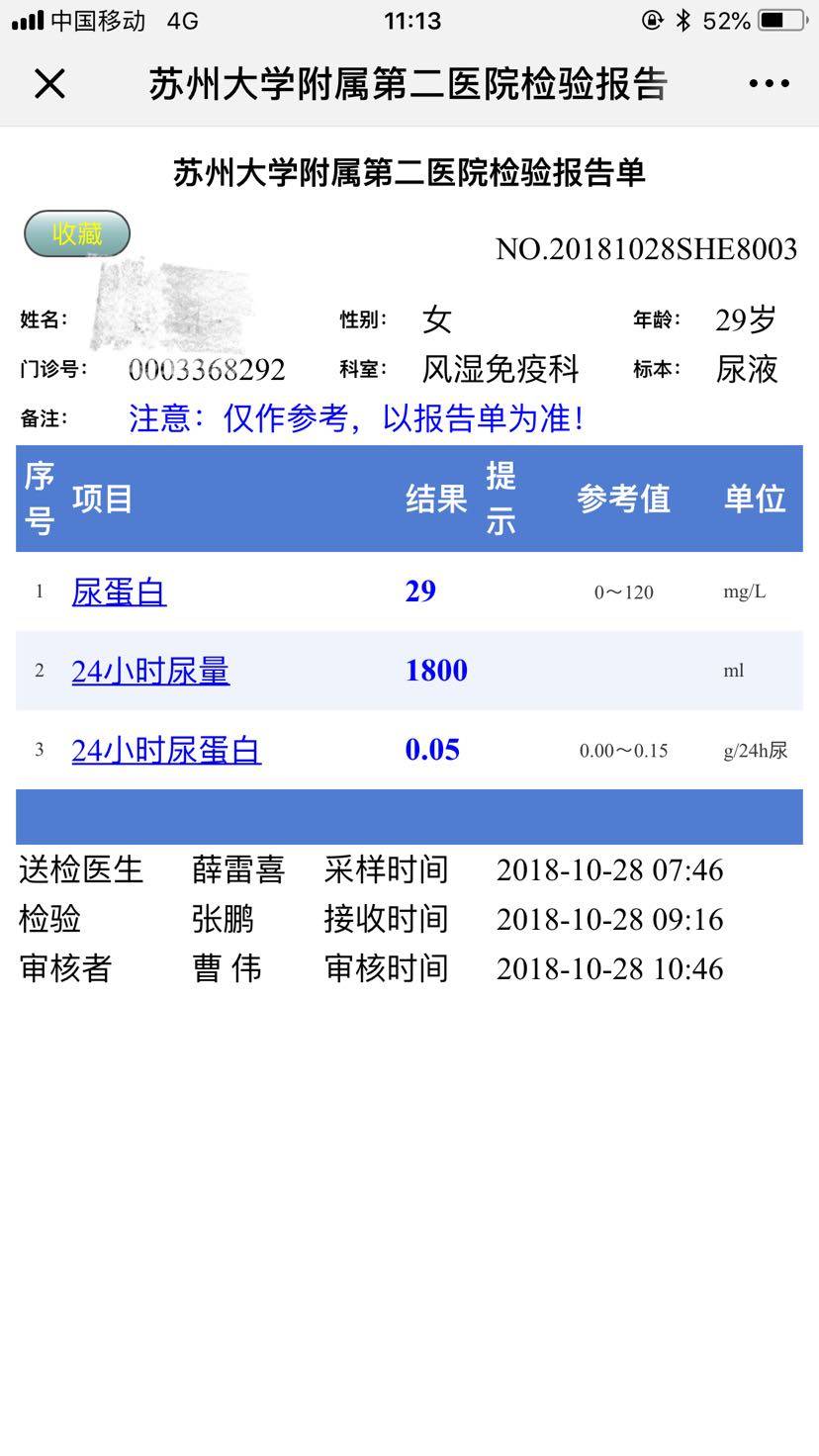Open the three-dot more options menu

[769, 84]
